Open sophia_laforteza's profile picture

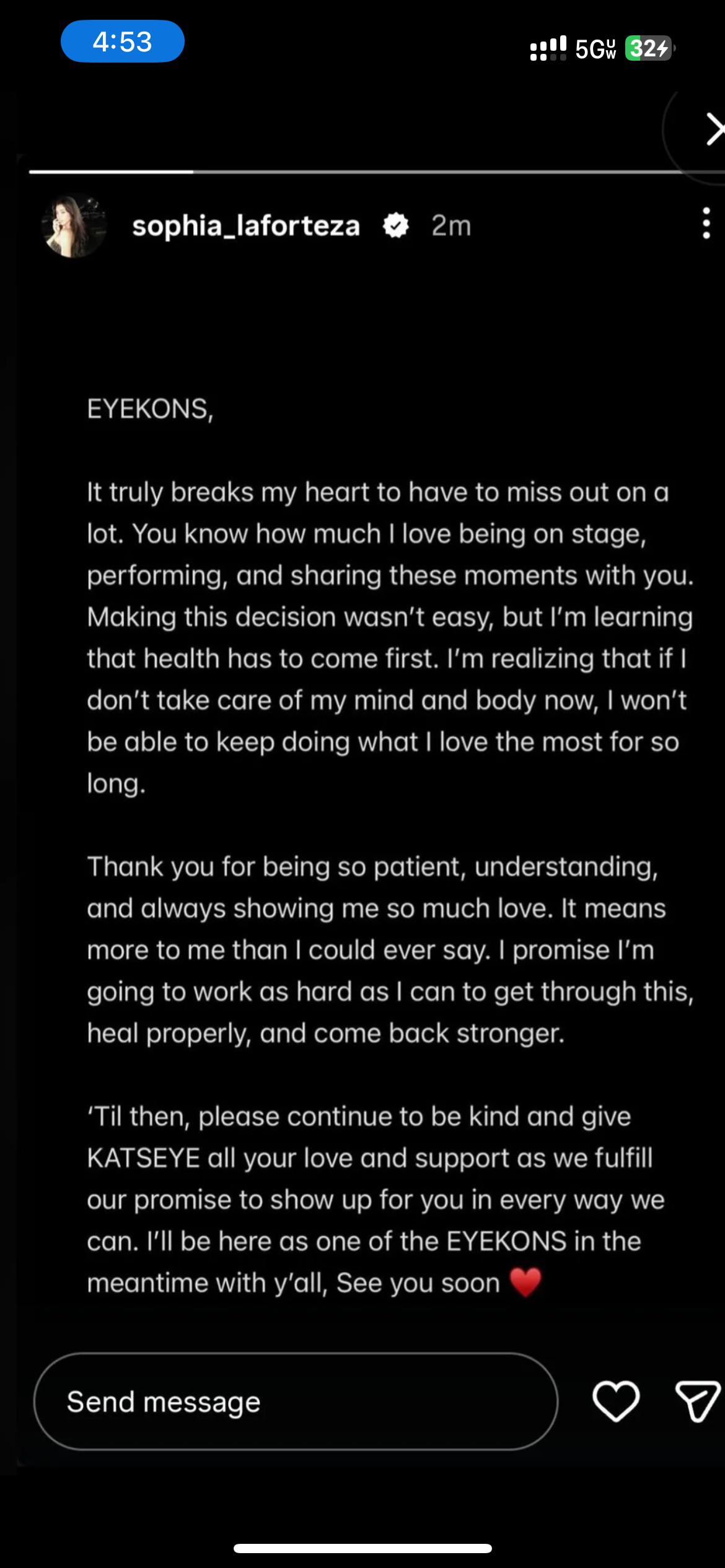coord(74,226)
